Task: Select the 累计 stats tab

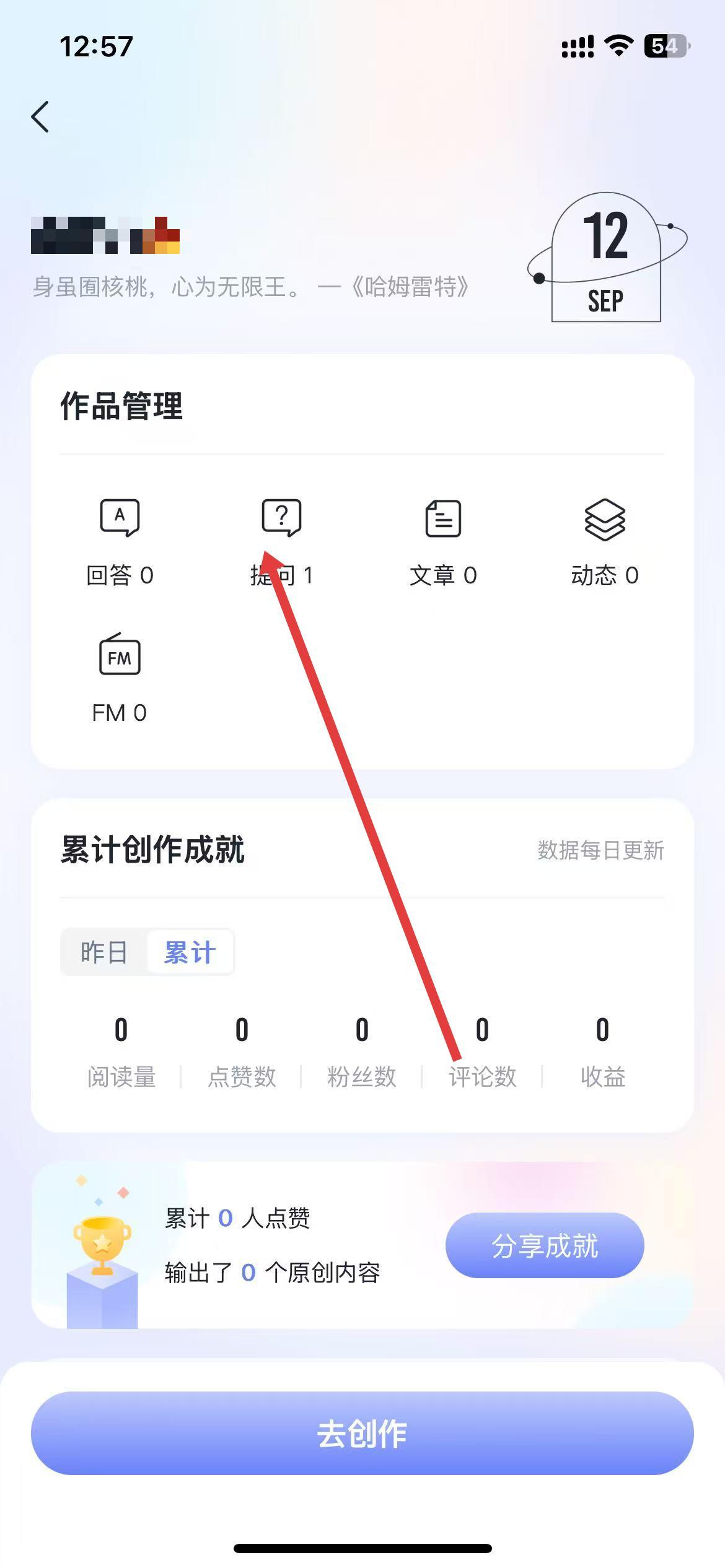Action: coord(190,952)
